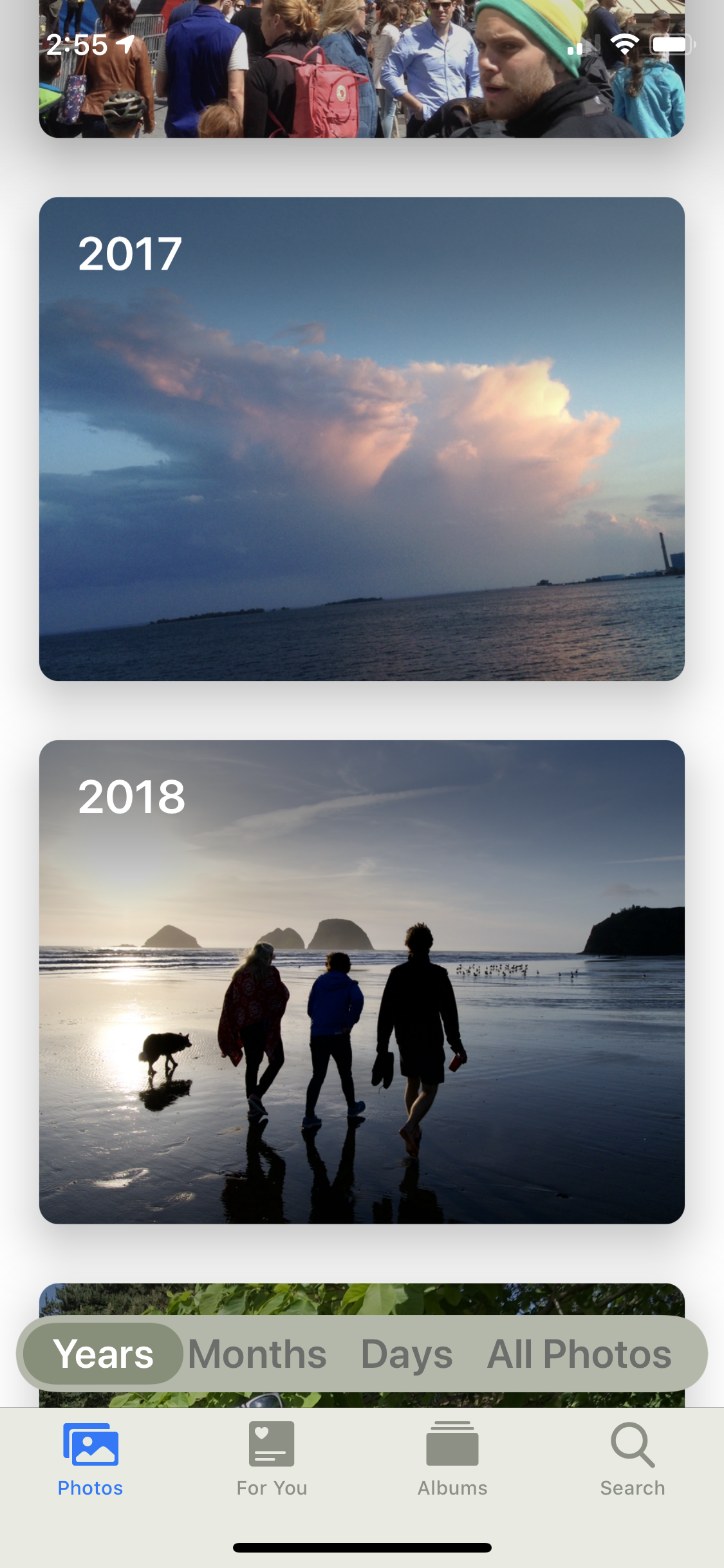724x1568 pixels.
Task: Open the 2017 year card
Action: tap(362, 439)
